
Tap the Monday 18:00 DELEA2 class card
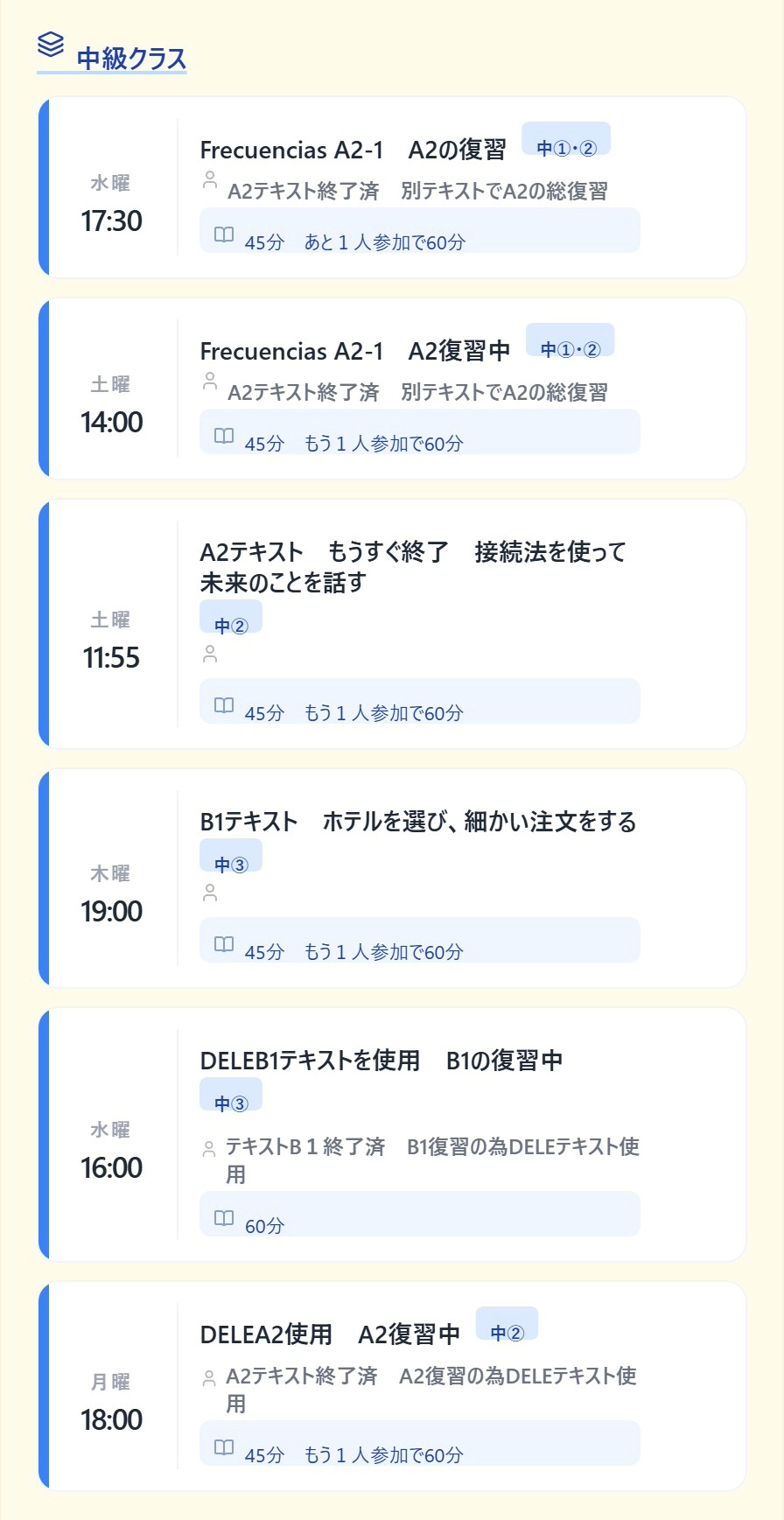(x=392, y=1385)
